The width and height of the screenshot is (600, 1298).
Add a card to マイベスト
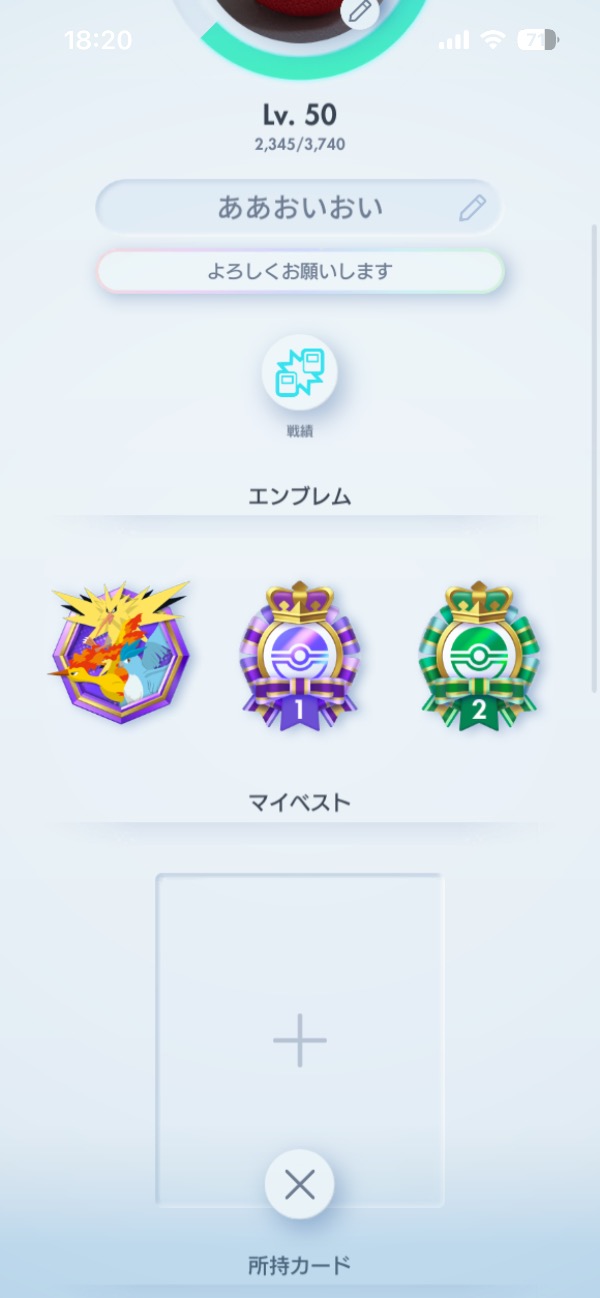coord(299,1040)
